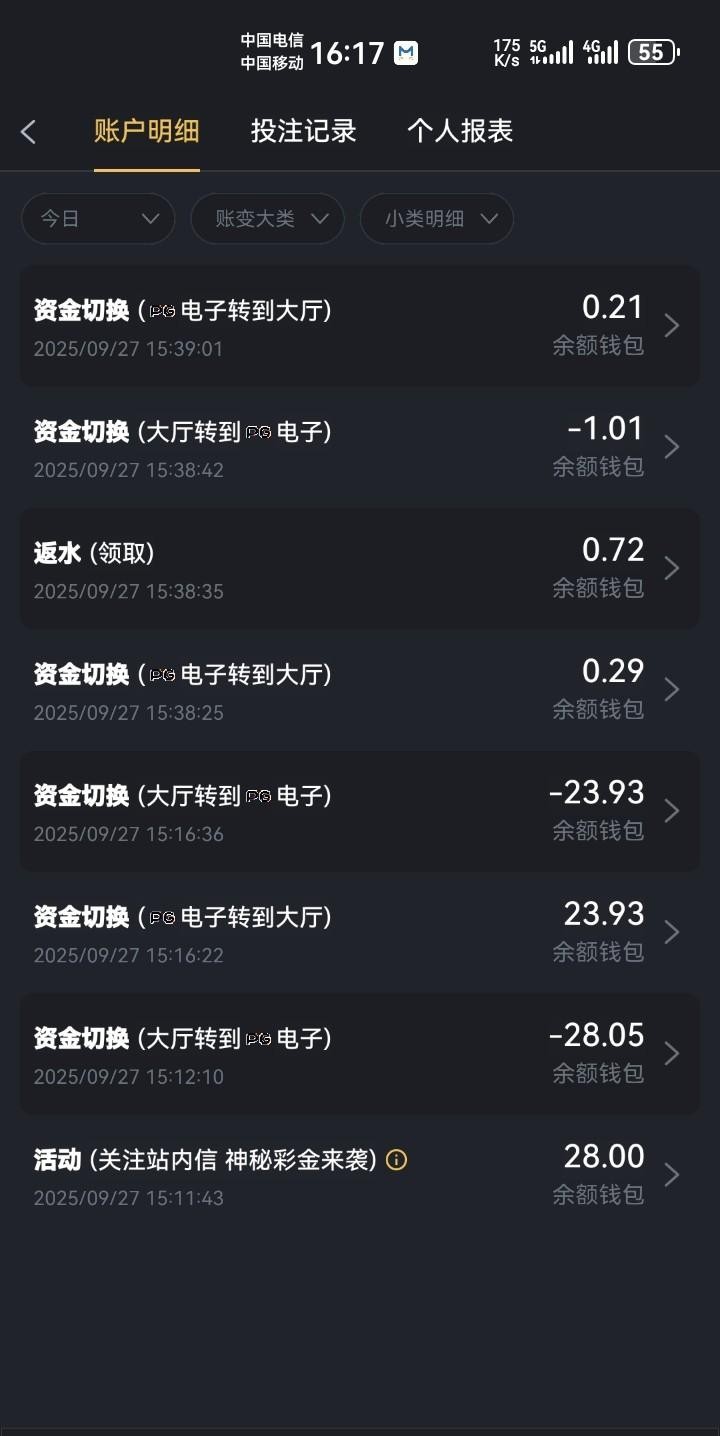
Task: Switch to the 个人报表 tab
Action: pyautogui.click(x=459, y=131)
